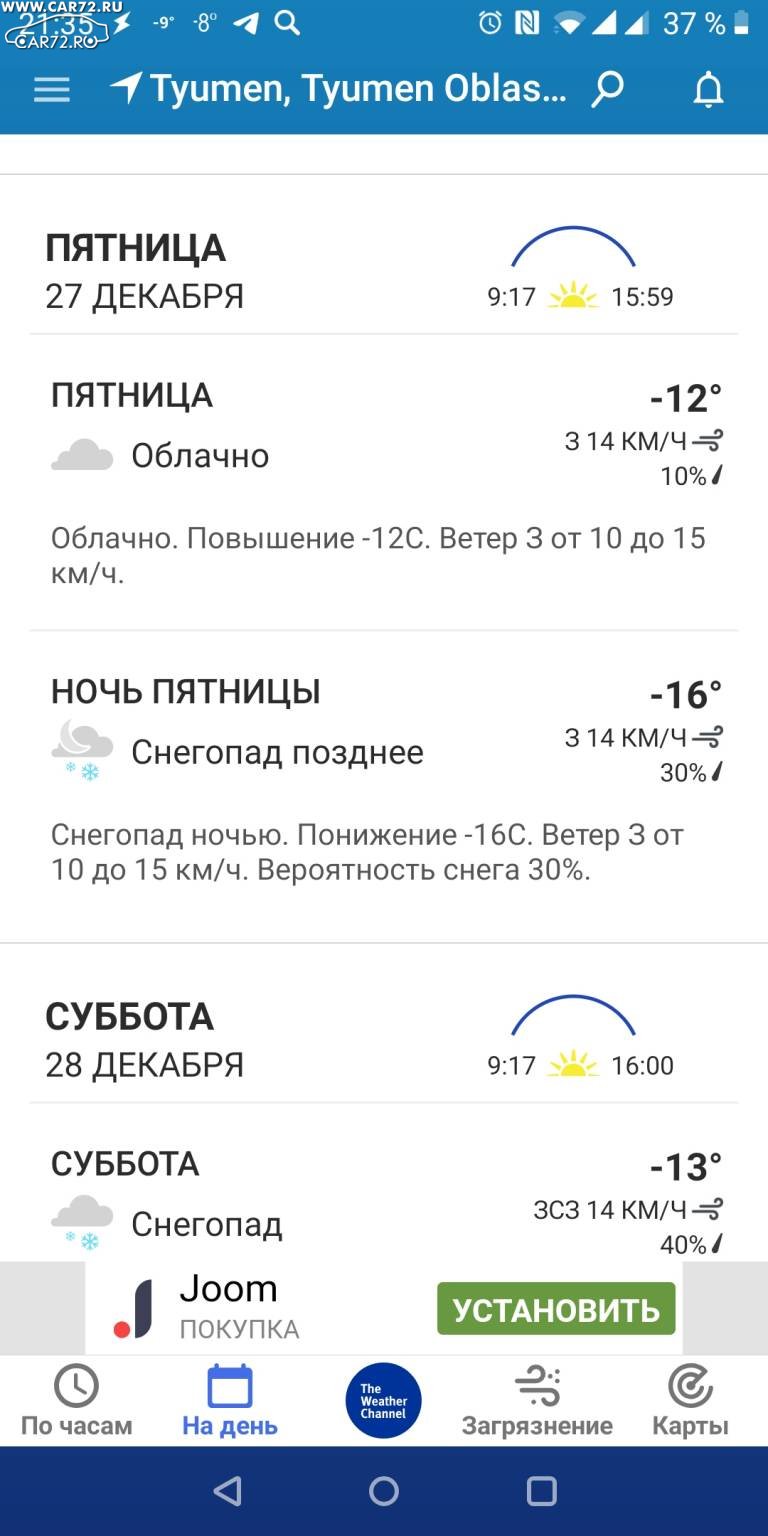
Task: Select the На день tab
Action: click(x=230, y=1400)
